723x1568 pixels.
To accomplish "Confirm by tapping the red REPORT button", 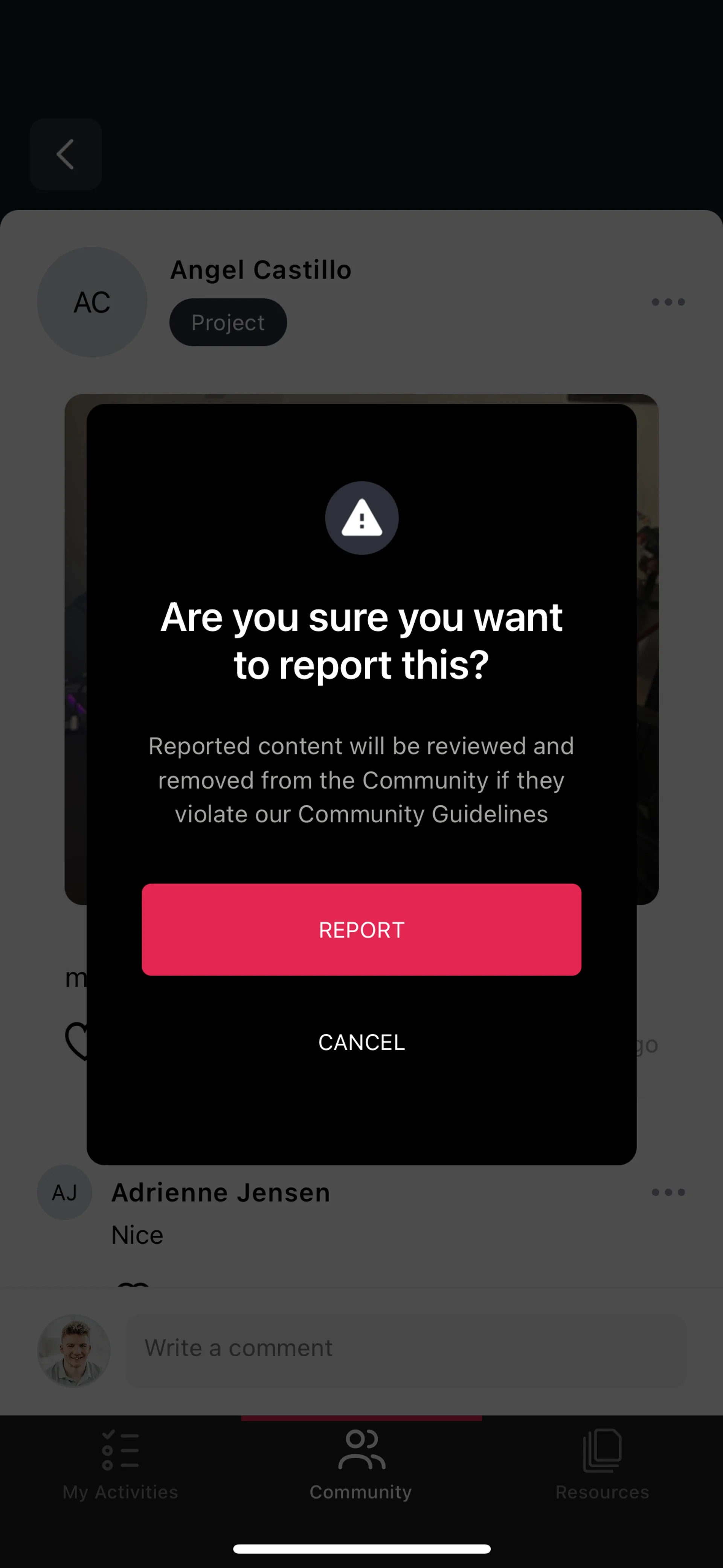I will [x=361, y=929].
